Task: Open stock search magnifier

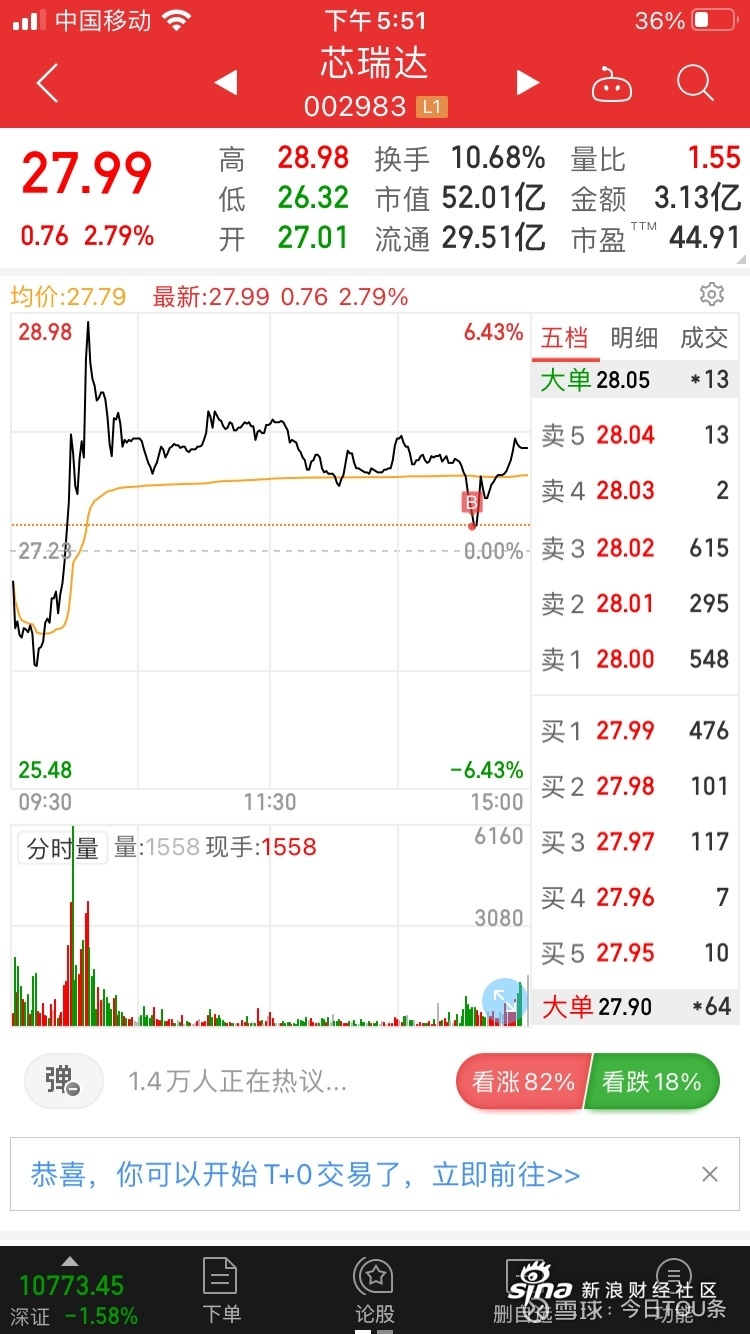Action: (695, 83)
